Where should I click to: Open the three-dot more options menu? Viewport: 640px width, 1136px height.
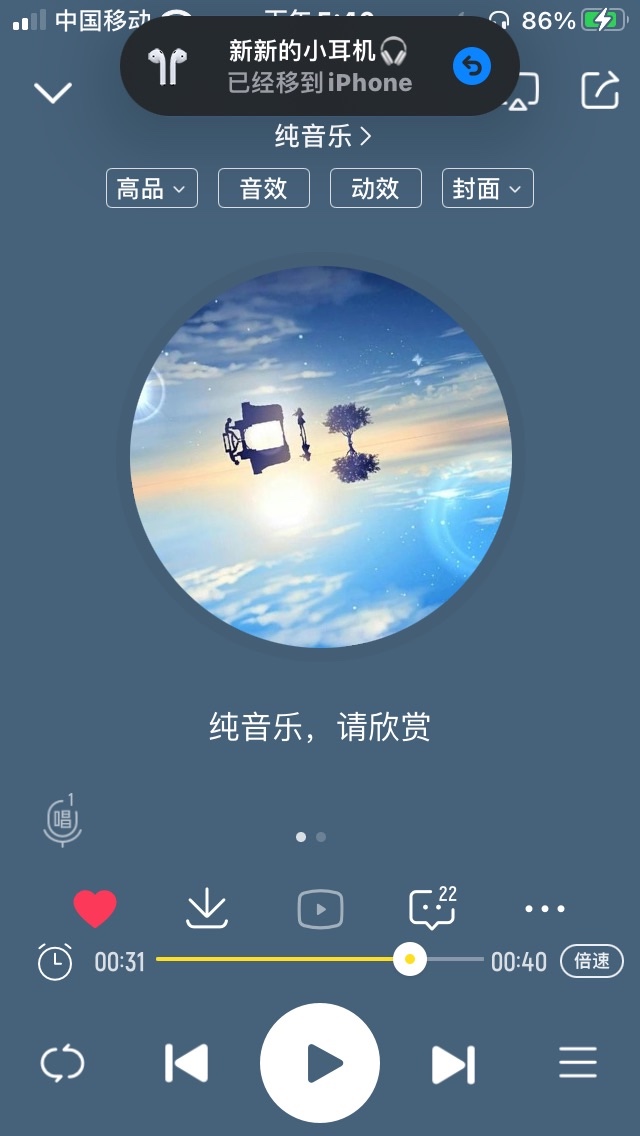click(545, 909)
